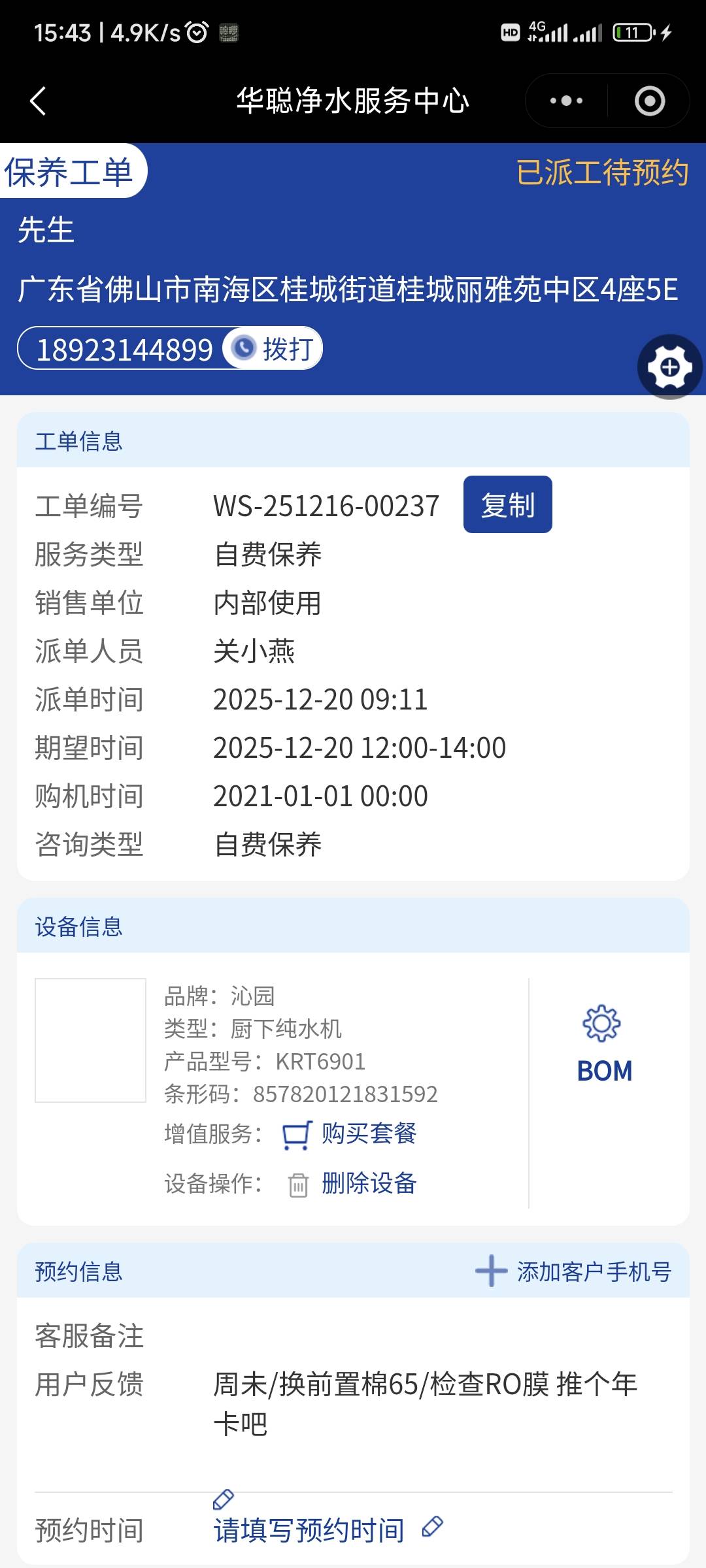Call the customer via 拨打 button
This screenshot has width=706, height=1568.
click(273, 349)
